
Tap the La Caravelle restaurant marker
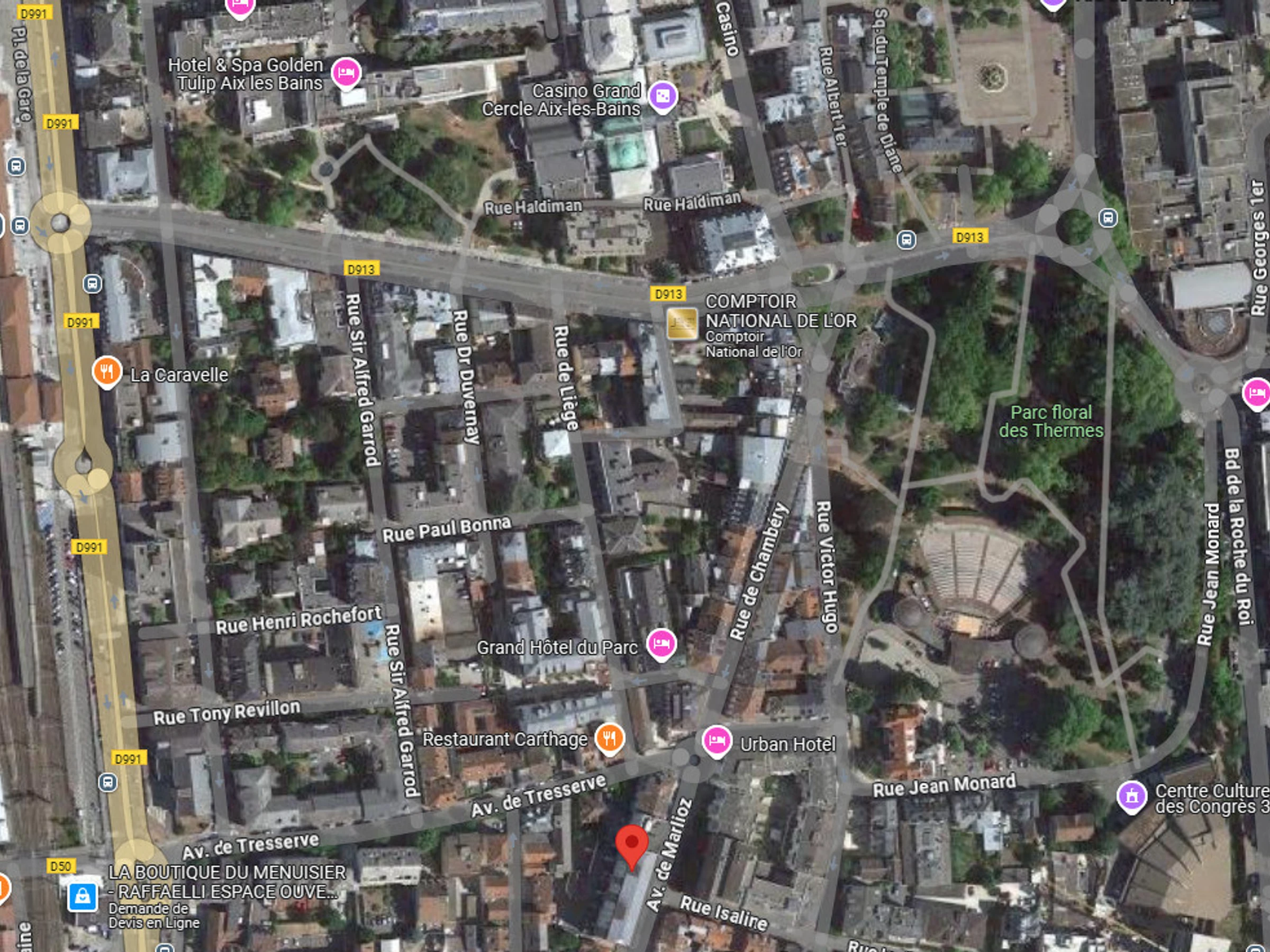[107, 371]
